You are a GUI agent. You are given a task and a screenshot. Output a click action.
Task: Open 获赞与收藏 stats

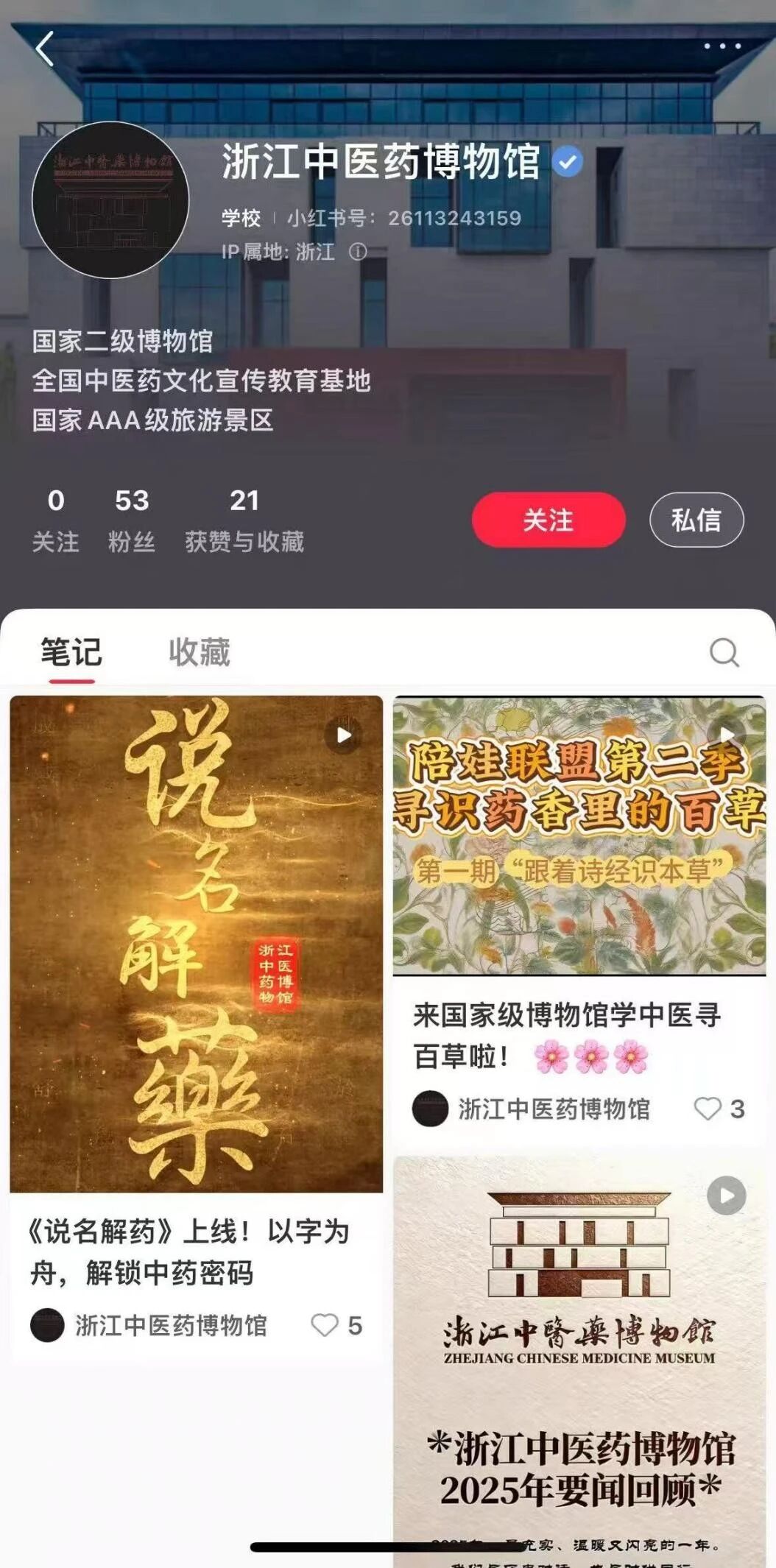point(244,520)
